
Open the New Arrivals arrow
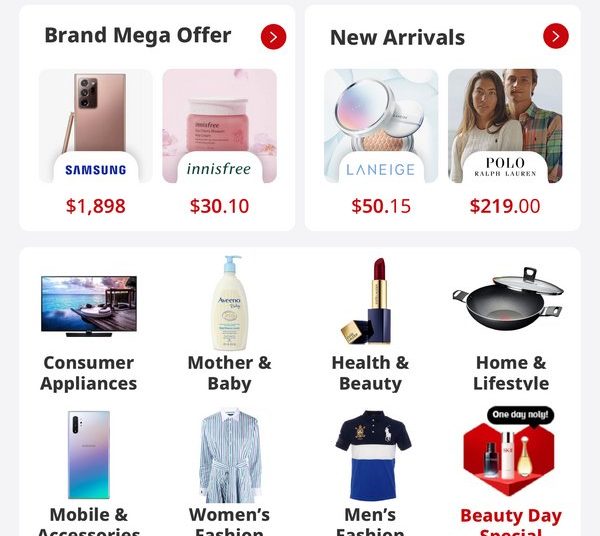(x=555, y=37)
